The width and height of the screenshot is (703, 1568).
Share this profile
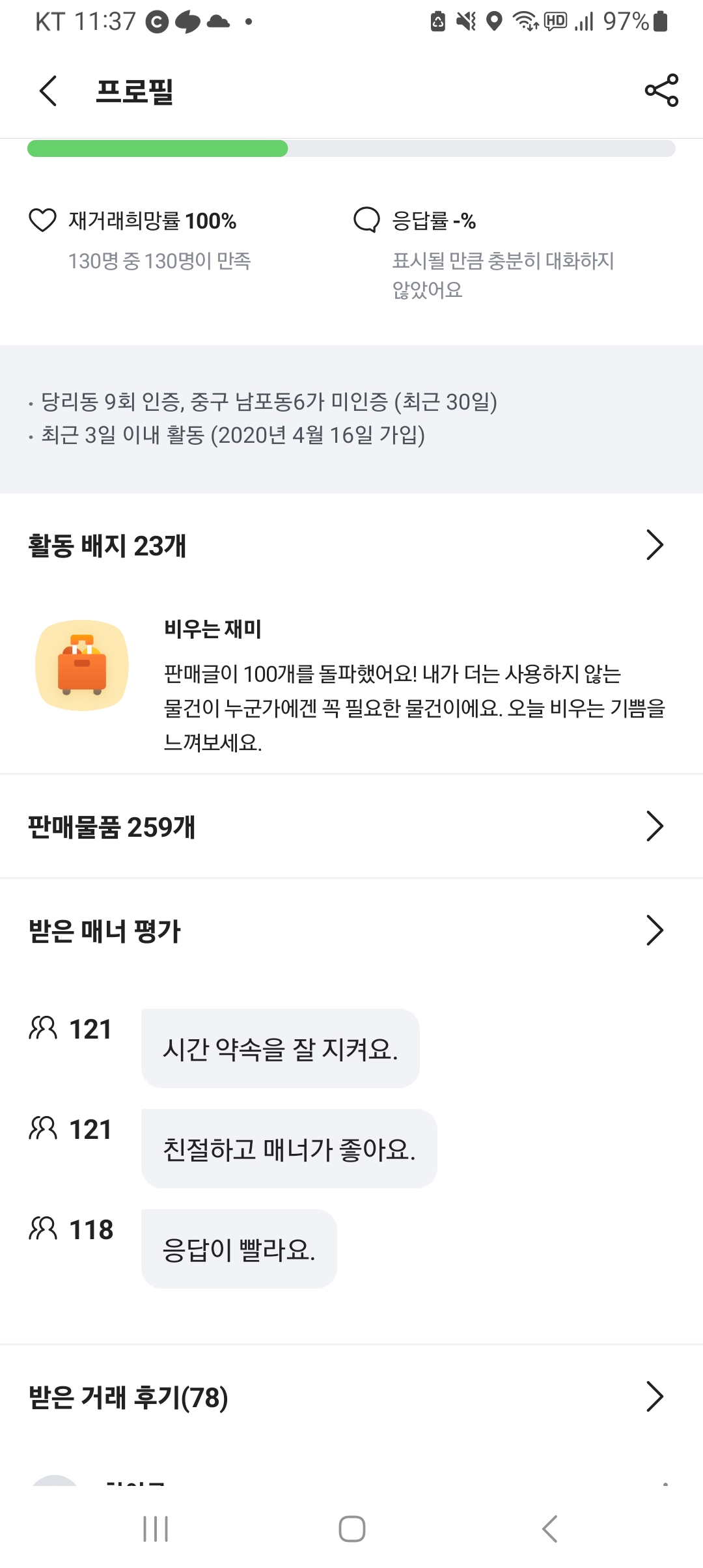coord(661,91)
